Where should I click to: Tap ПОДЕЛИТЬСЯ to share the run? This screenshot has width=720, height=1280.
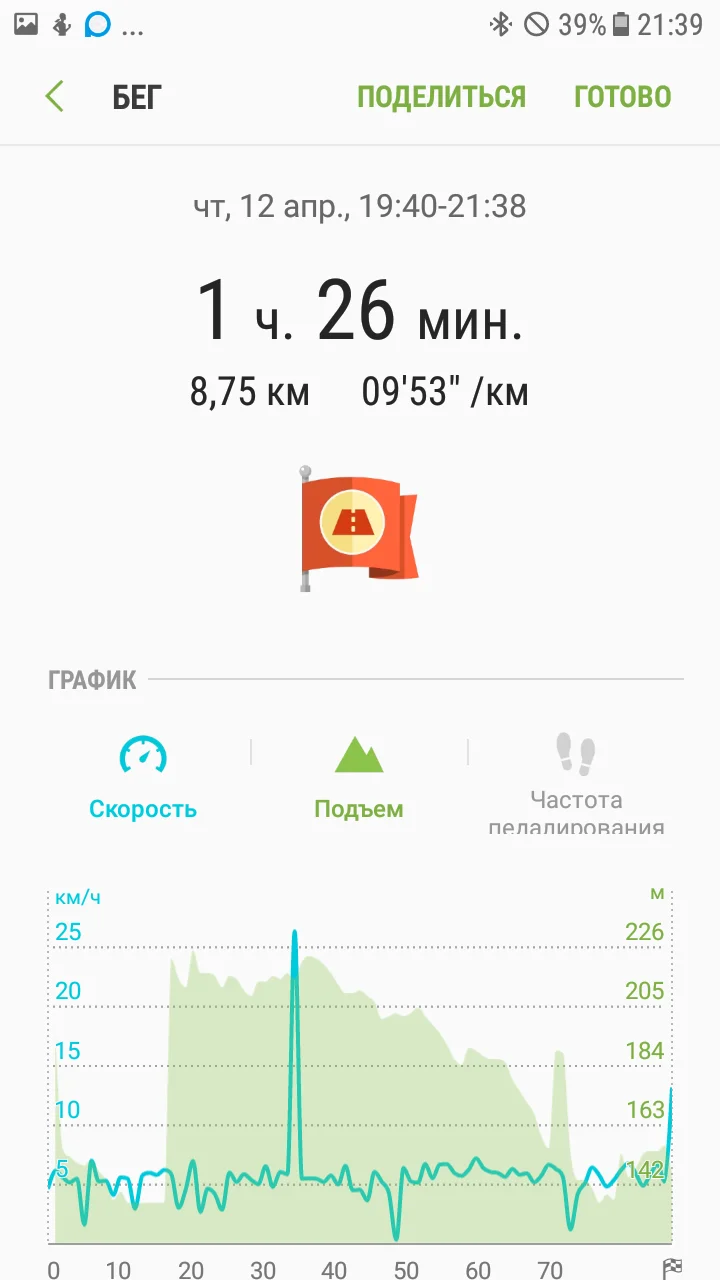(x=441, y=97)
